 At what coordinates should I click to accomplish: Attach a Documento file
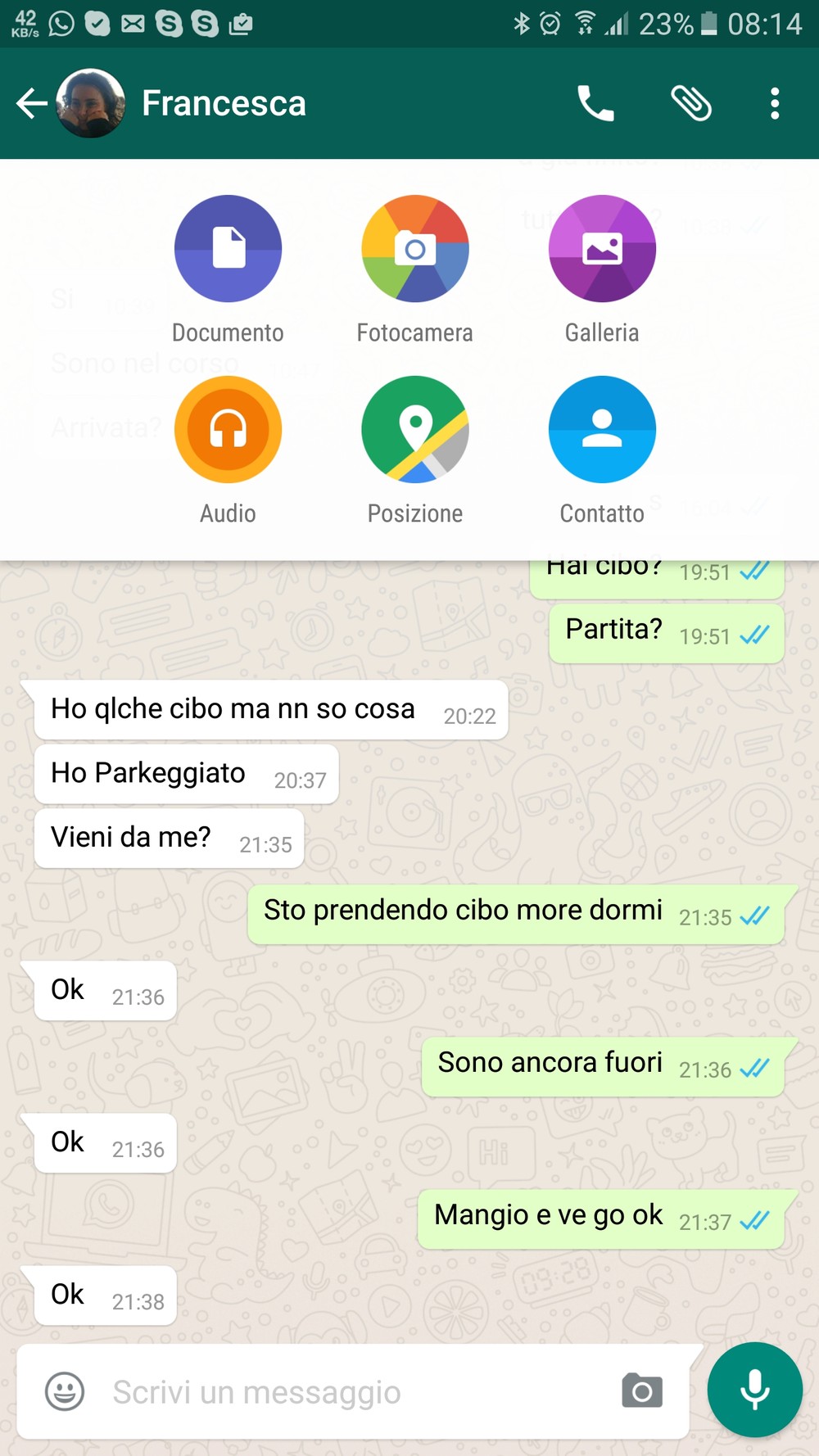(228, 248)
